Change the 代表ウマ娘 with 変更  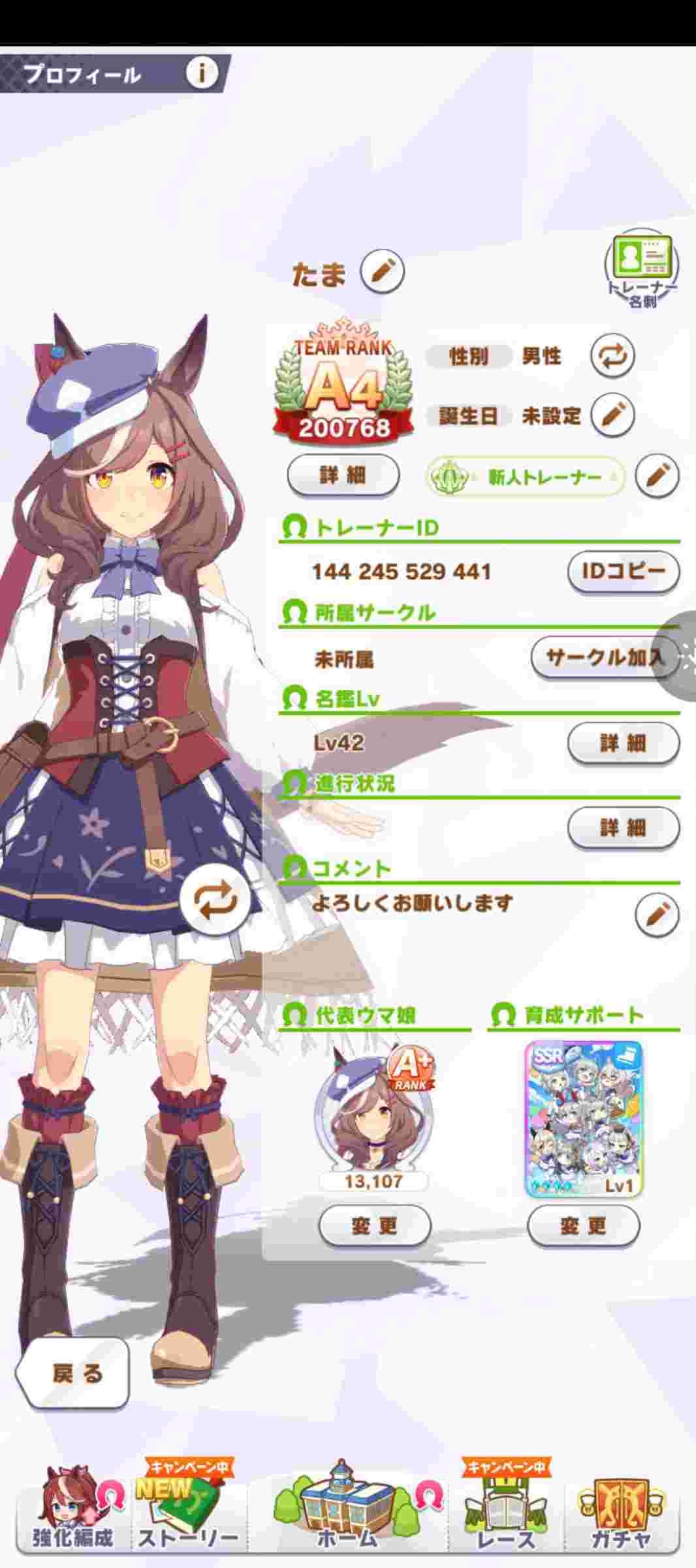point(375,1226)
